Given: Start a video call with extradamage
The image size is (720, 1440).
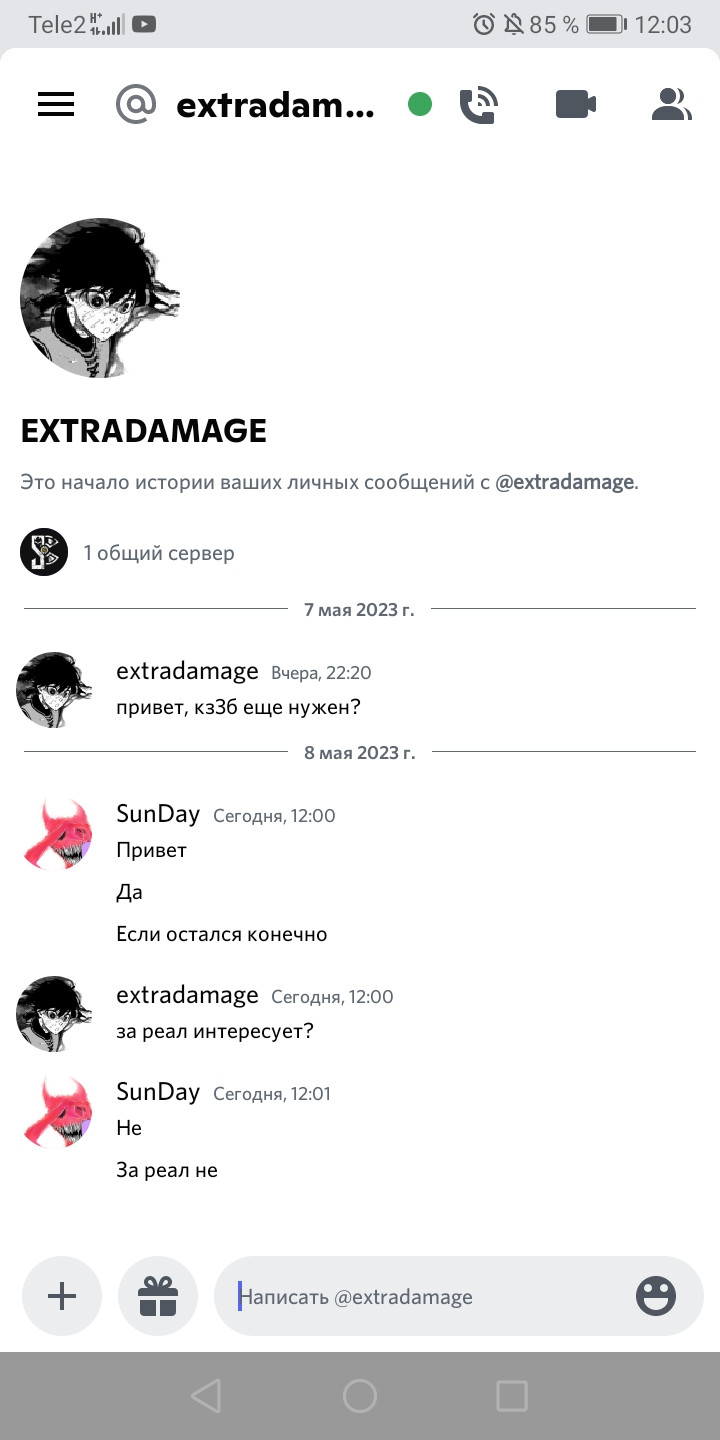Looking at the screenshot, I should [576, 104].
